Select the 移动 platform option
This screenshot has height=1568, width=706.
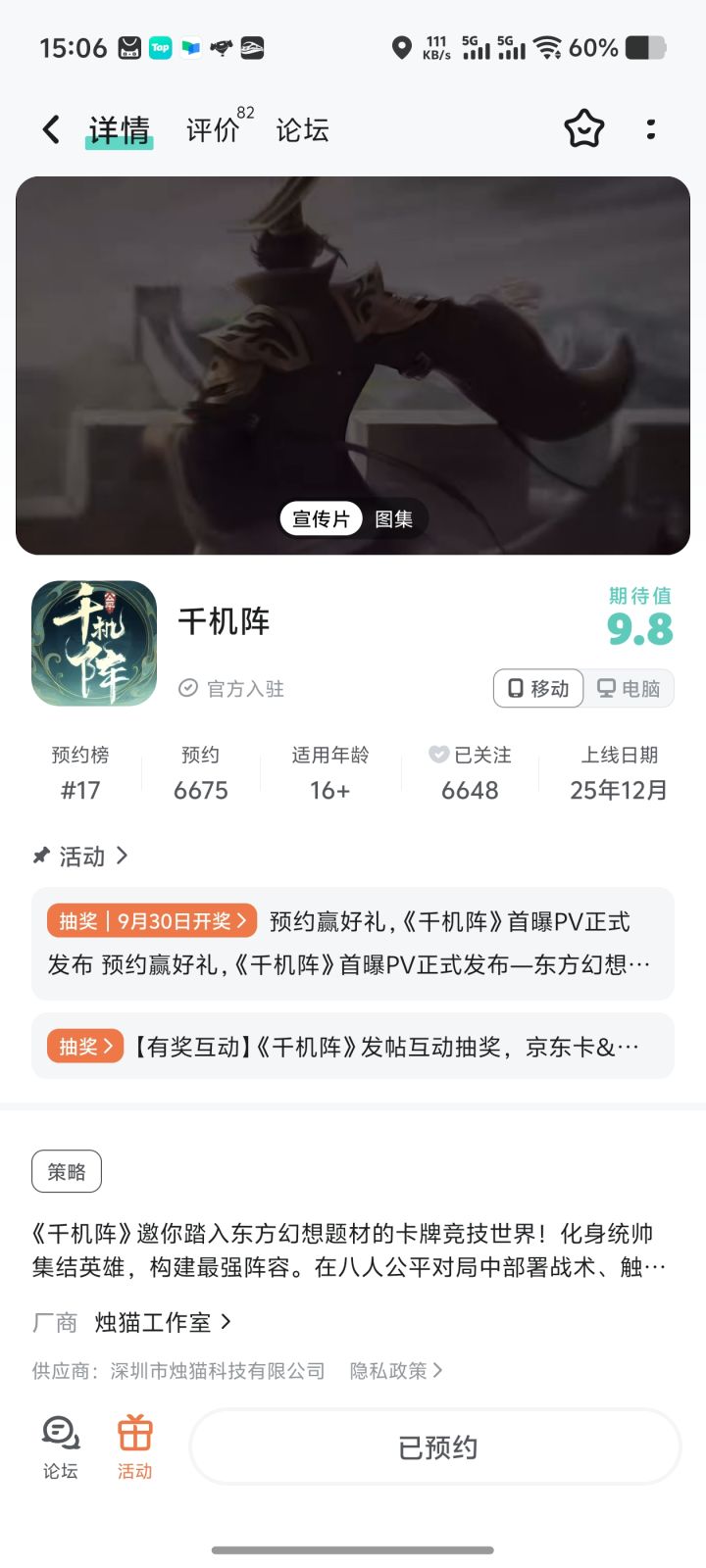click(x=538, y=688)
